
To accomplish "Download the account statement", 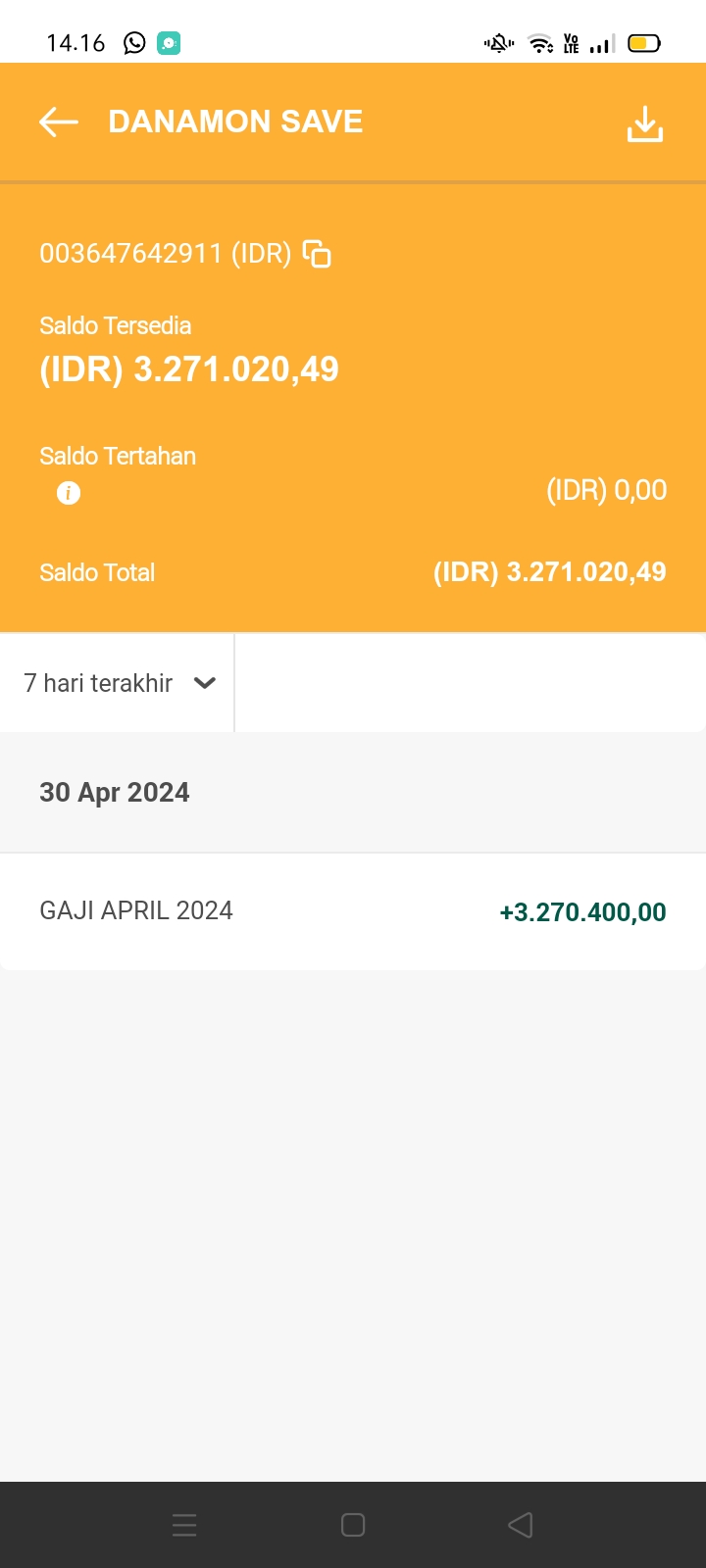I will tap(645, 124).
